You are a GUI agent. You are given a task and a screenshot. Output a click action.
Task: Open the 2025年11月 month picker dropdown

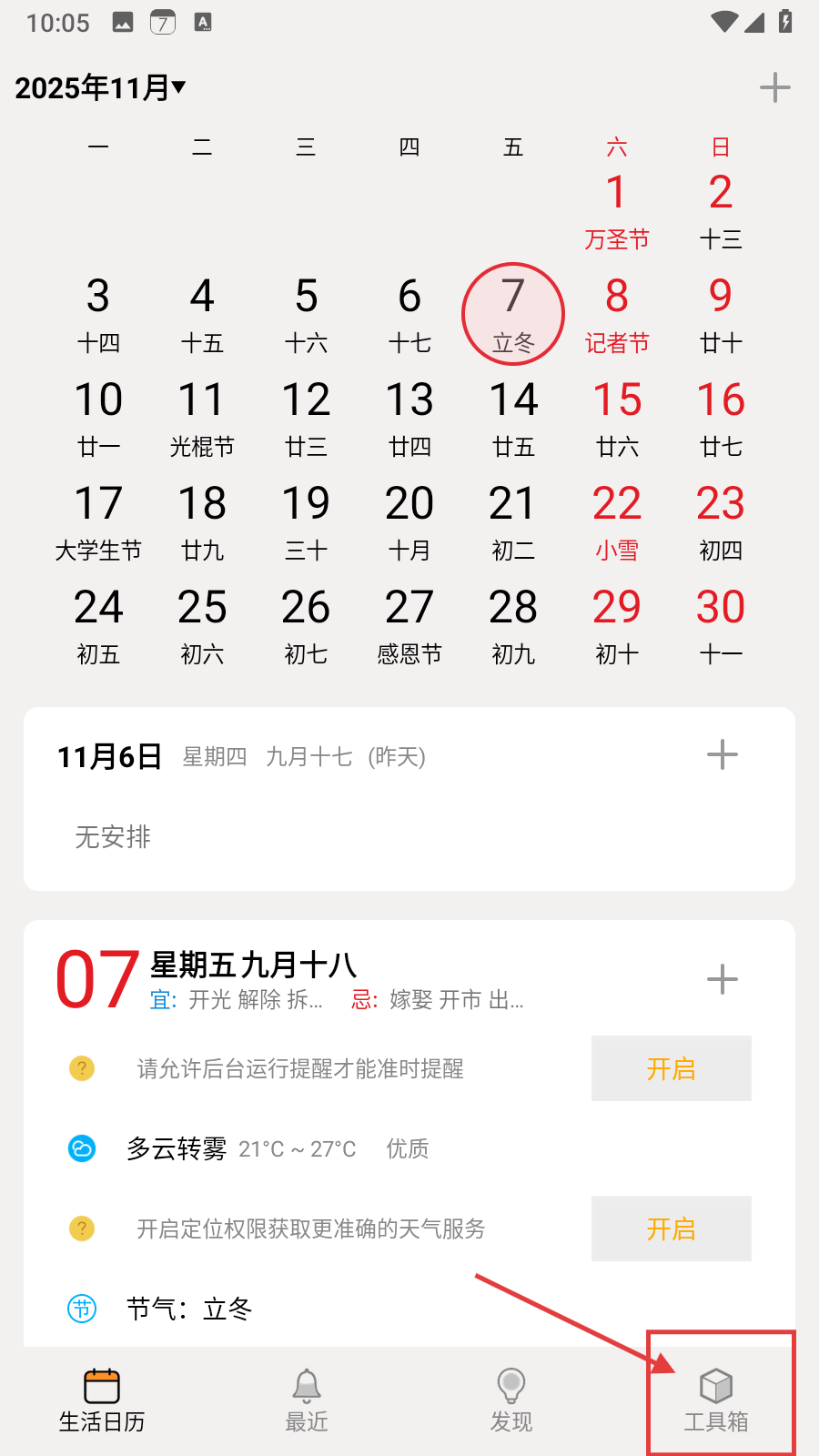click(100, 88)
